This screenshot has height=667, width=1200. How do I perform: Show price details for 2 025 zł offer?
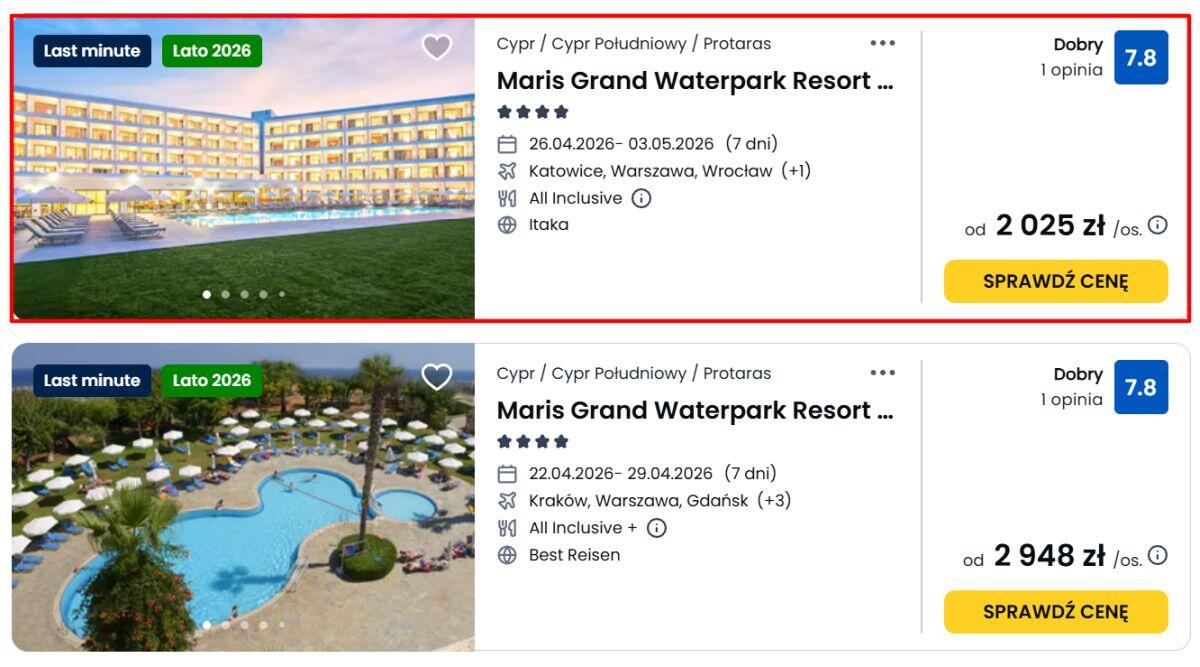click(1158, 225)
